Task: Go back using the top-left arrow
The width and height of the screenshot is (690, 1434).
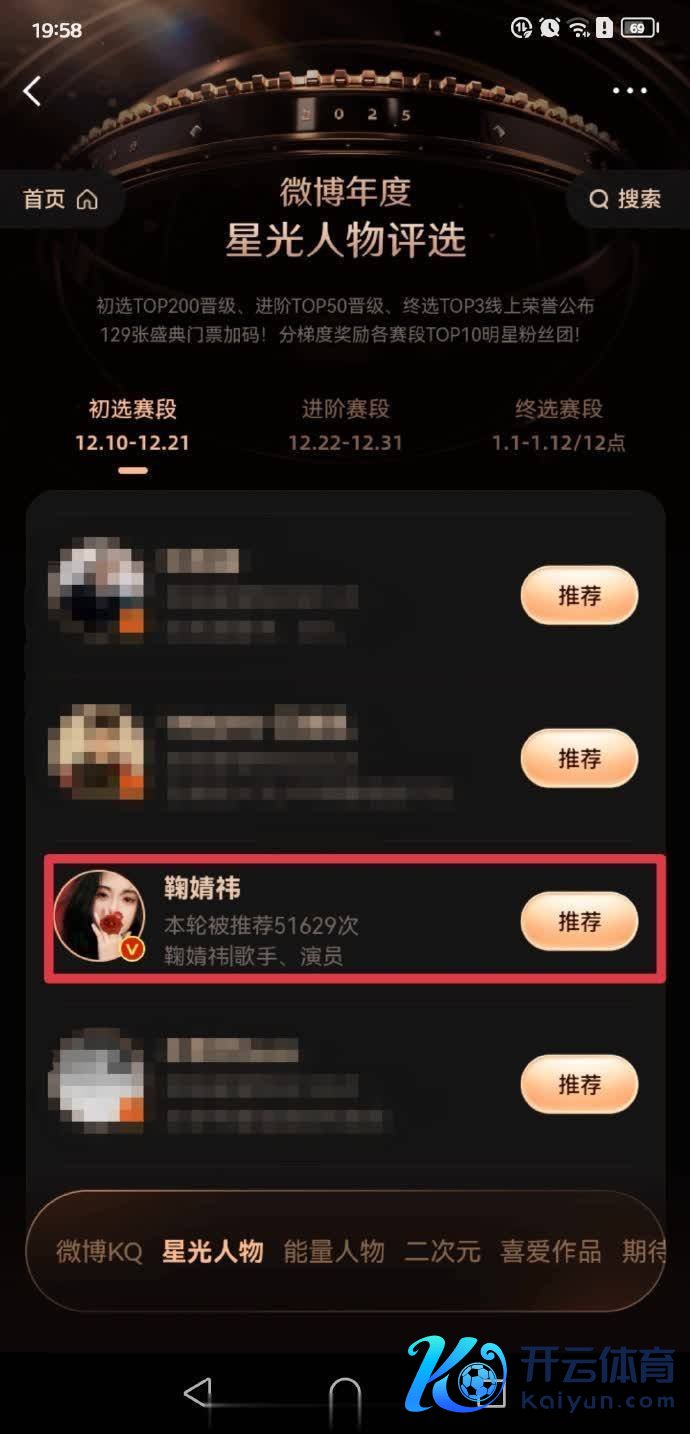Action: point(33,91)
